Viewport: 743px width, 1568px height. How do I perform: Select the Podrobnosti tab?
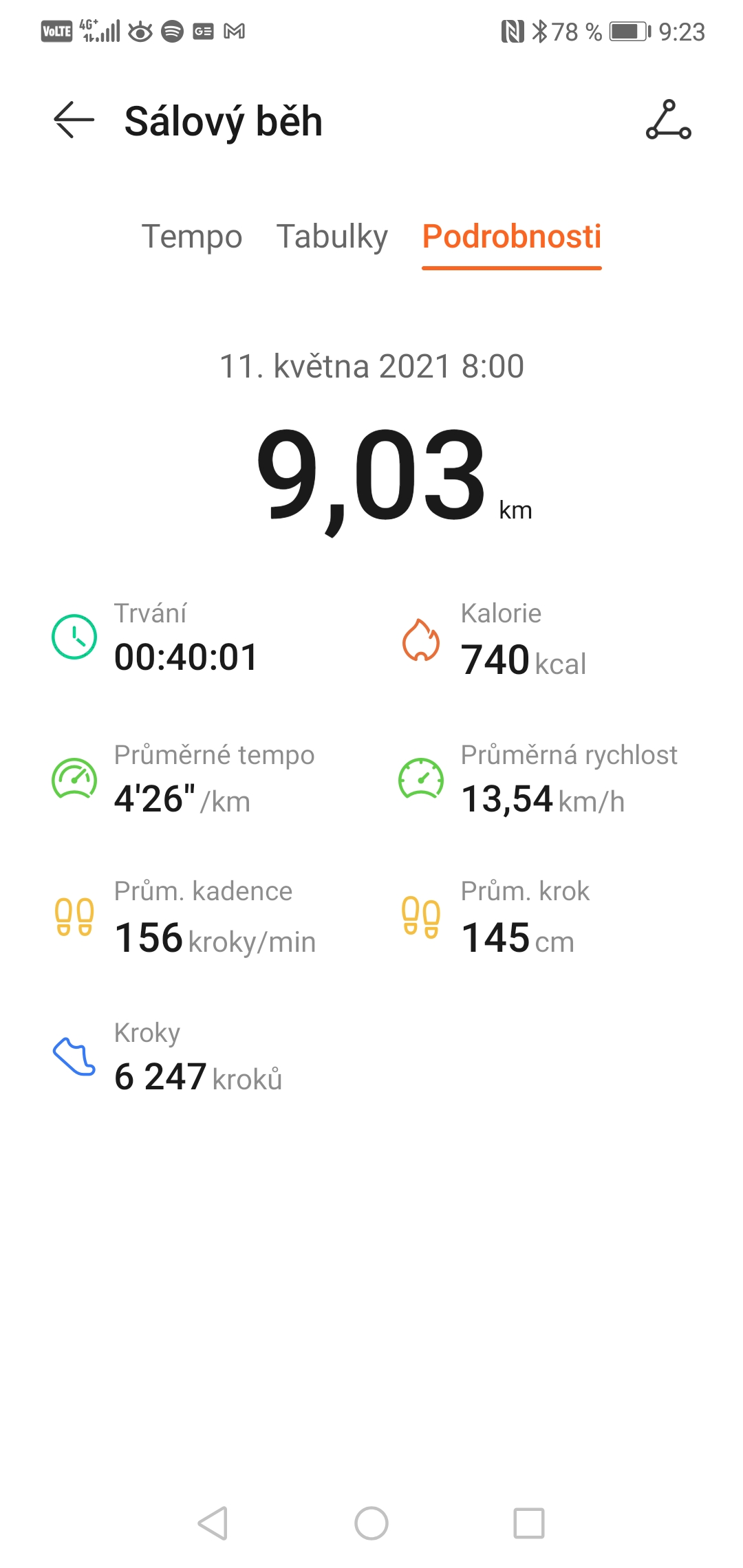(x=512, y=237)
